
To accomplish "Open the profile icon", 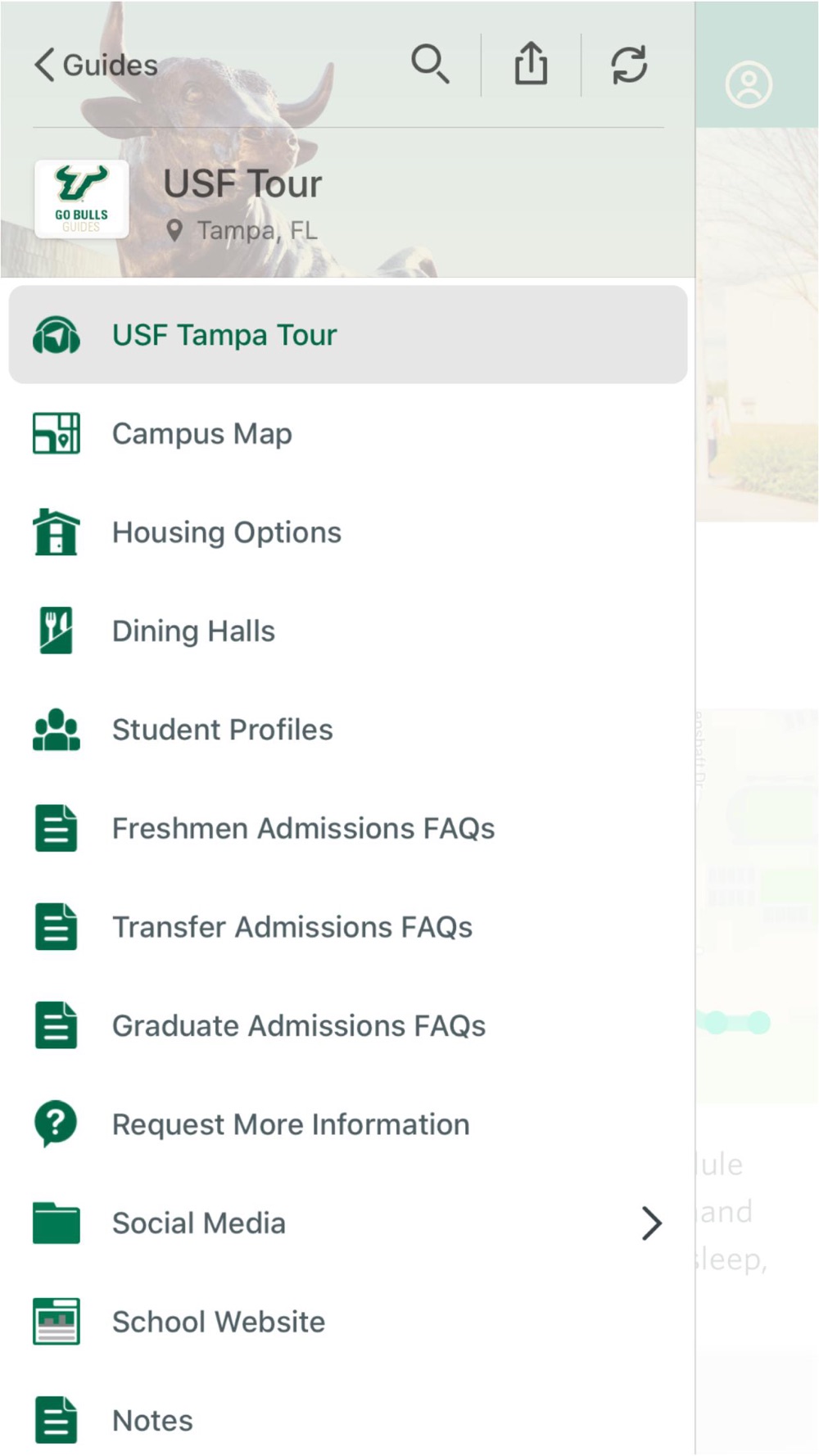I will [x=748, y=84].
